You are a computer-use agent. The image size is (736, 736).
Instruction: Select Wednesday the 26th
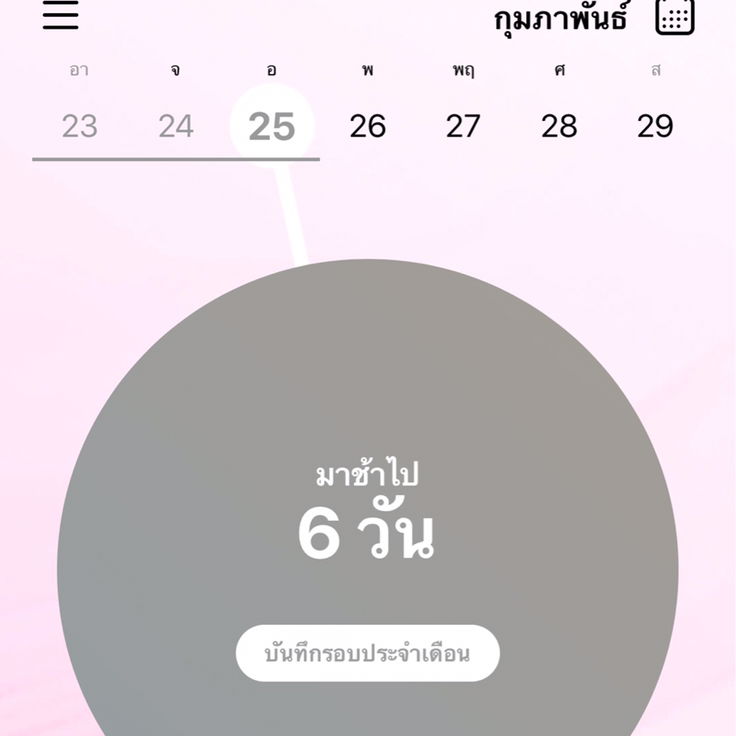[368, 126]
